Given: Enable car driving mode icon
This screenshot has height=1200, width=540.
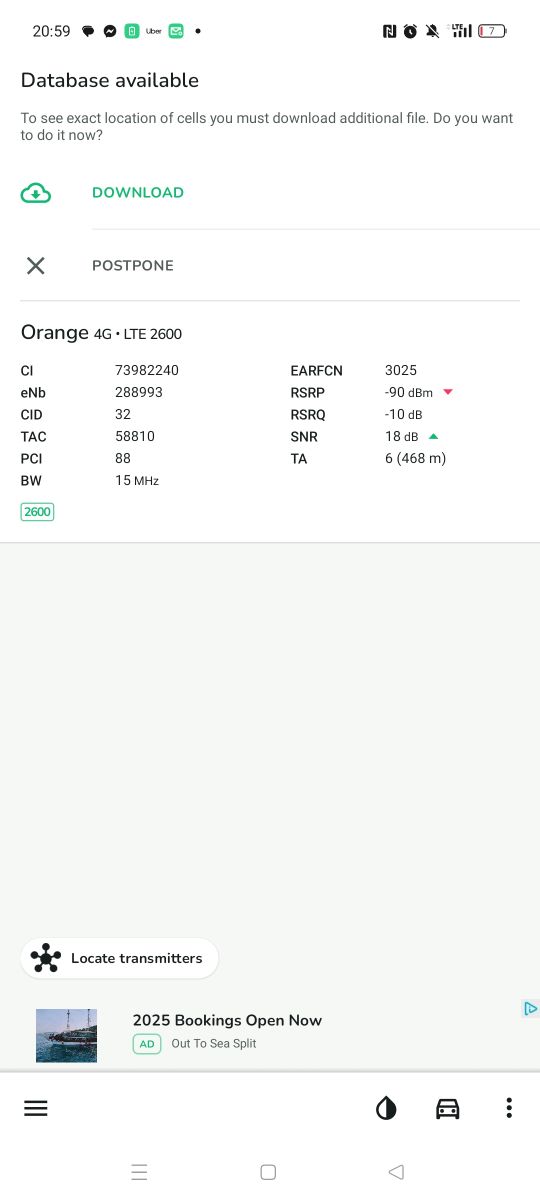Looking at the screenshot, I should (447, 1108).
